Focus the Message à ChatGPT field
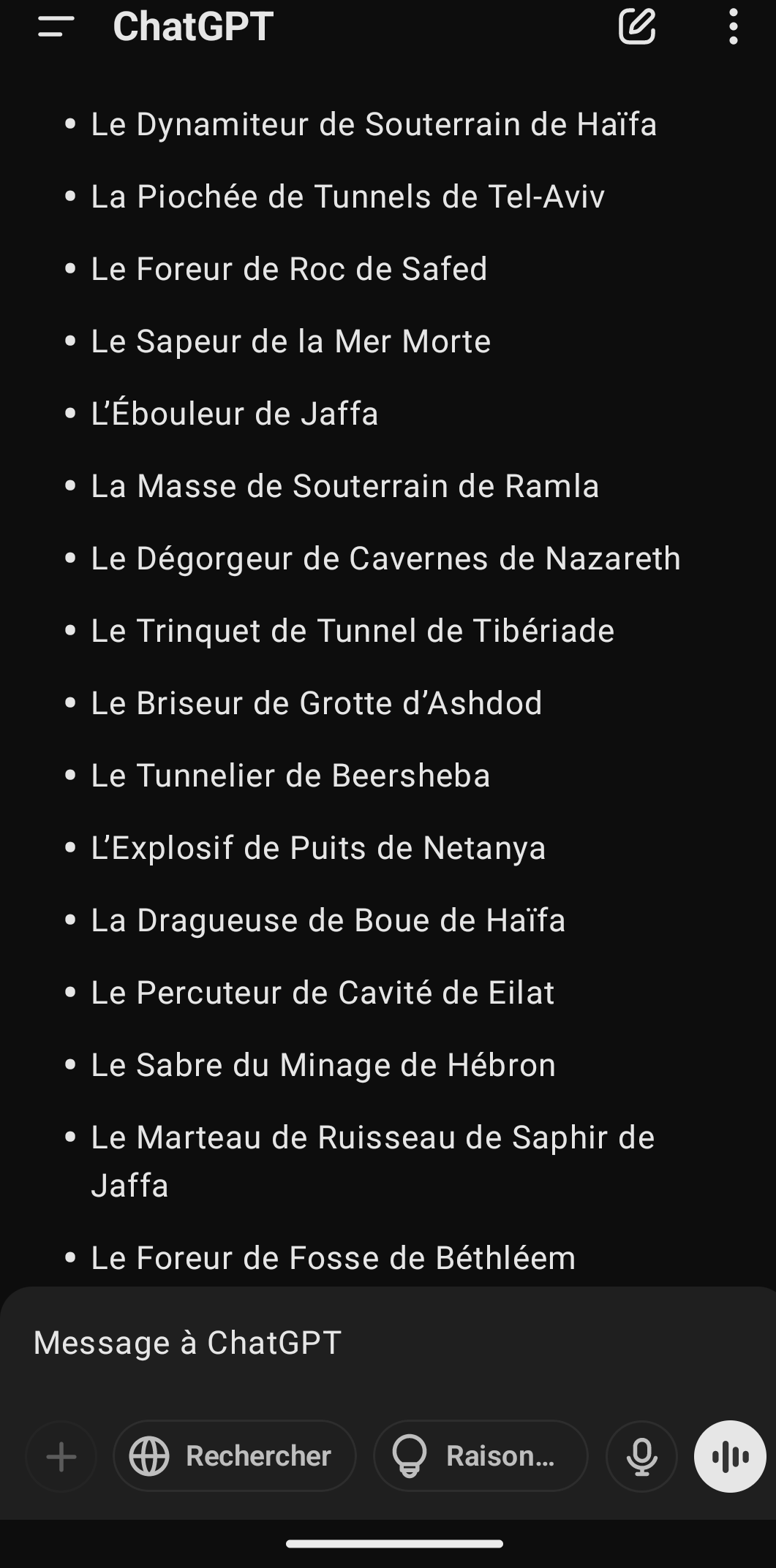Viewport: 776px width, 1568px height. click(366, 1343)
